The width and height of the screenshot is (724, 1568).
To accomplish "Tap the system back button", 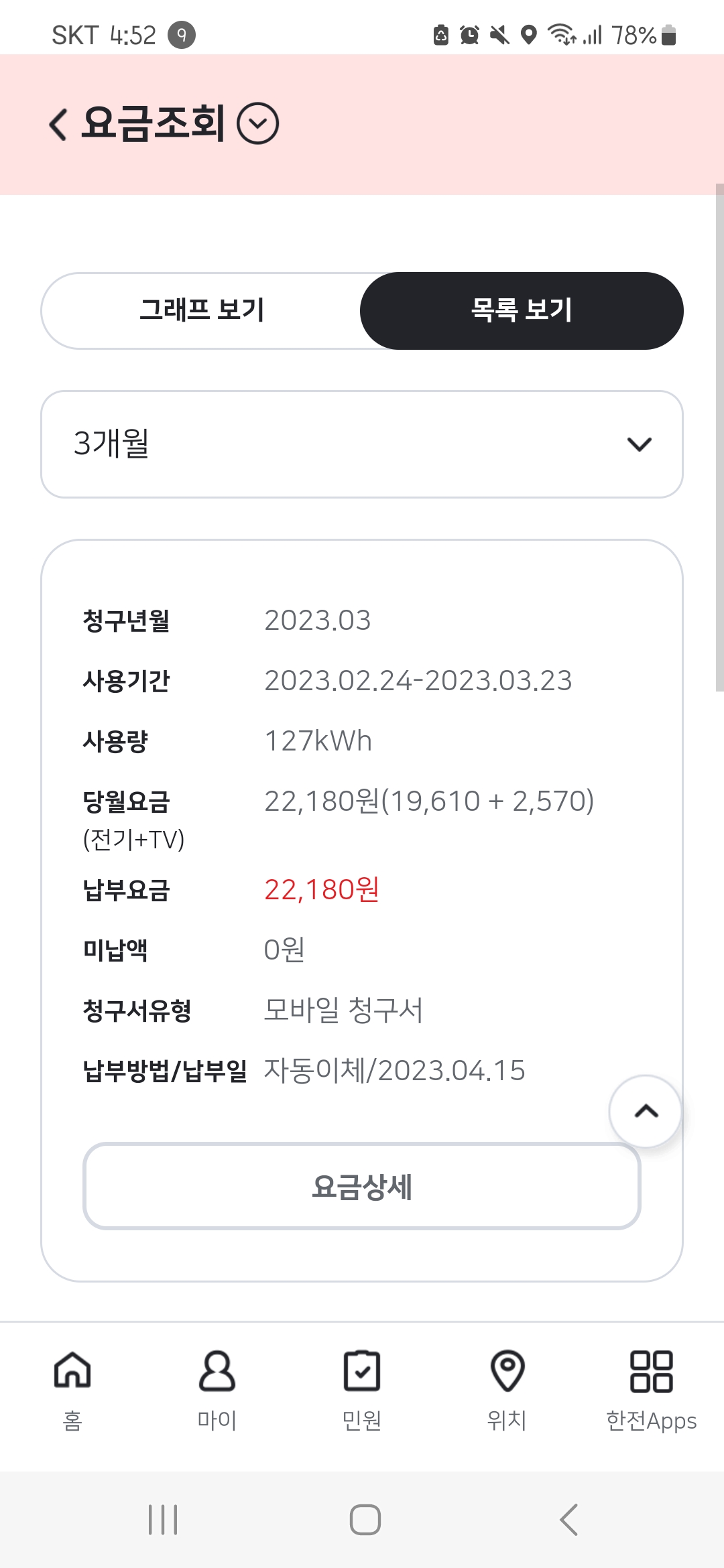I will tap(568, 1519).
